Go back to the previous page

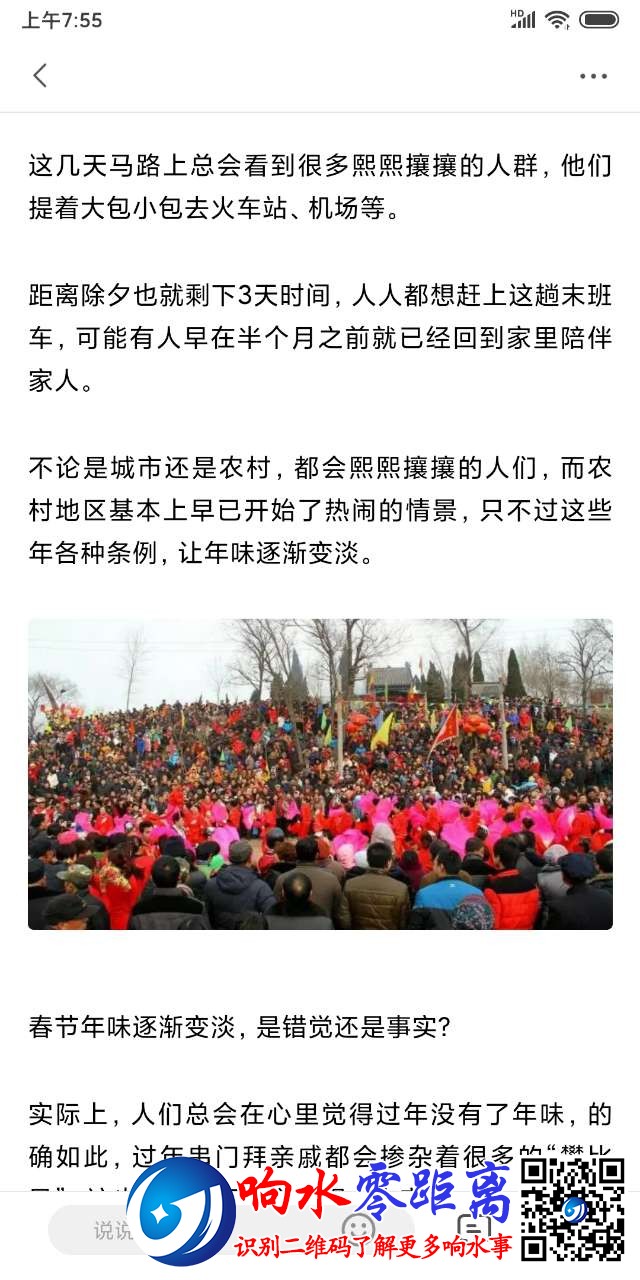[40, 75]
